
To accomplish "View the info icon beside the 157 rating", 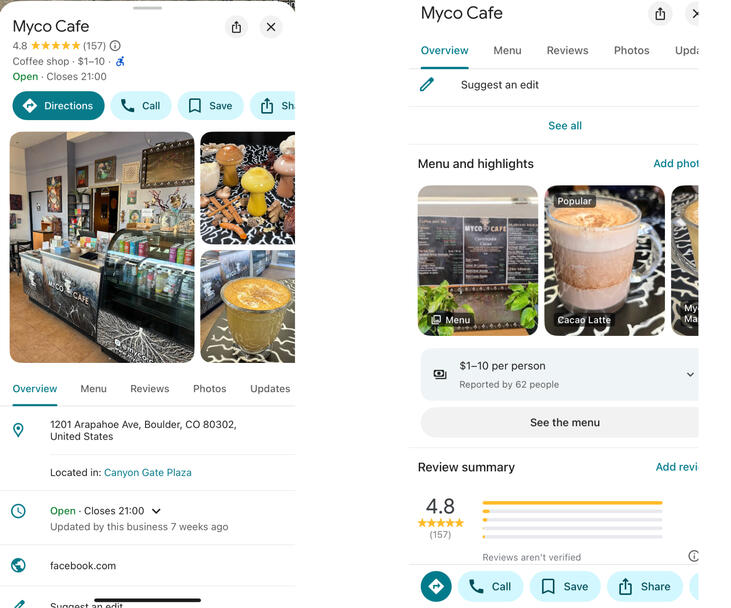I will point(115,46).
